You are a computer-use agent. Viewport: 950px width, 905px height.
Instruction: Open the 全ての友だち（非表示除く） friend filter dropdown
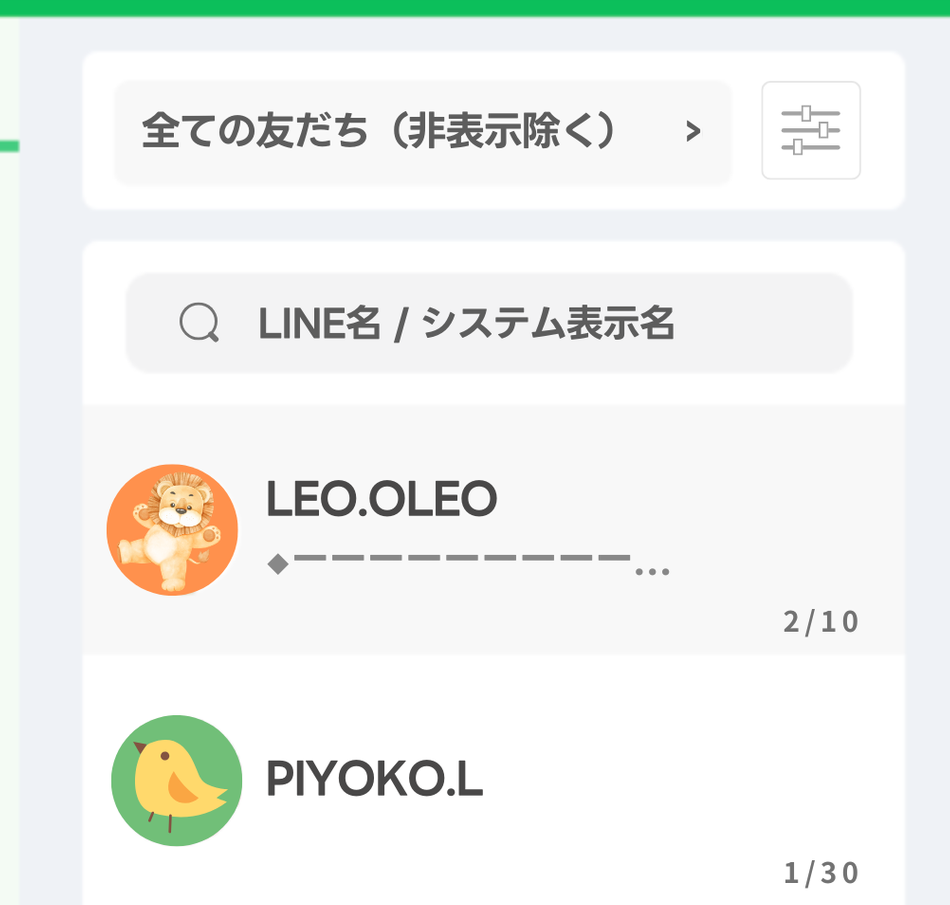point(422,132)
